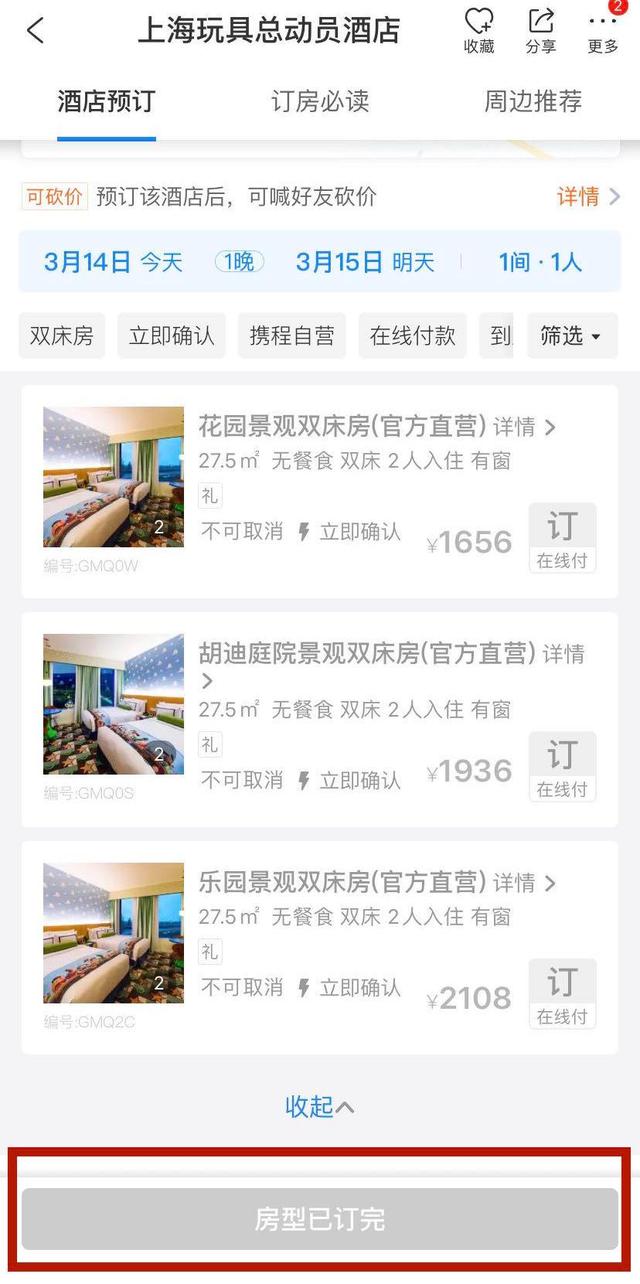Switch to the 订房必读 tab
Viewport: 640px width, 1284px height.
tap(320, 101)
